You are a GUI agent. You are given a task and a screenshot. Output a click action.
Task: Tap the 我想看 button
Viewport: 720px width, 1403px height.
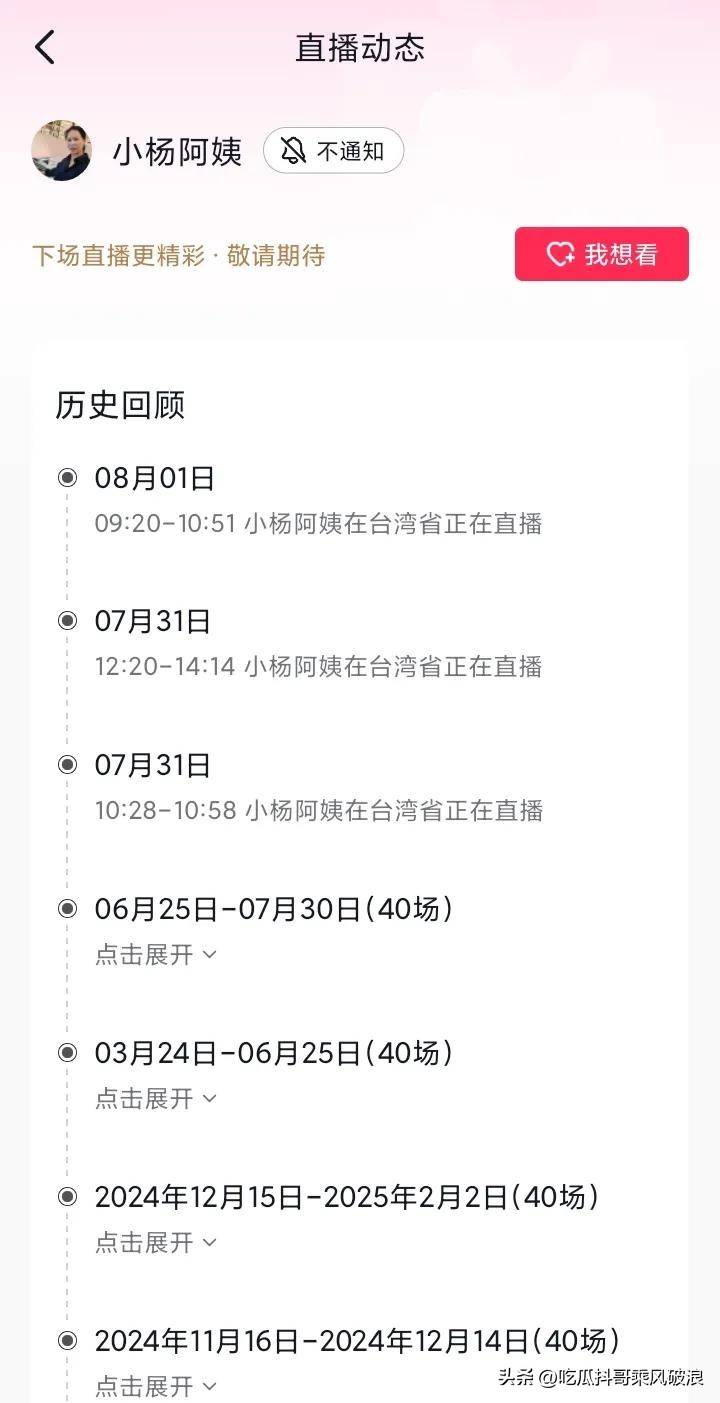601,254
